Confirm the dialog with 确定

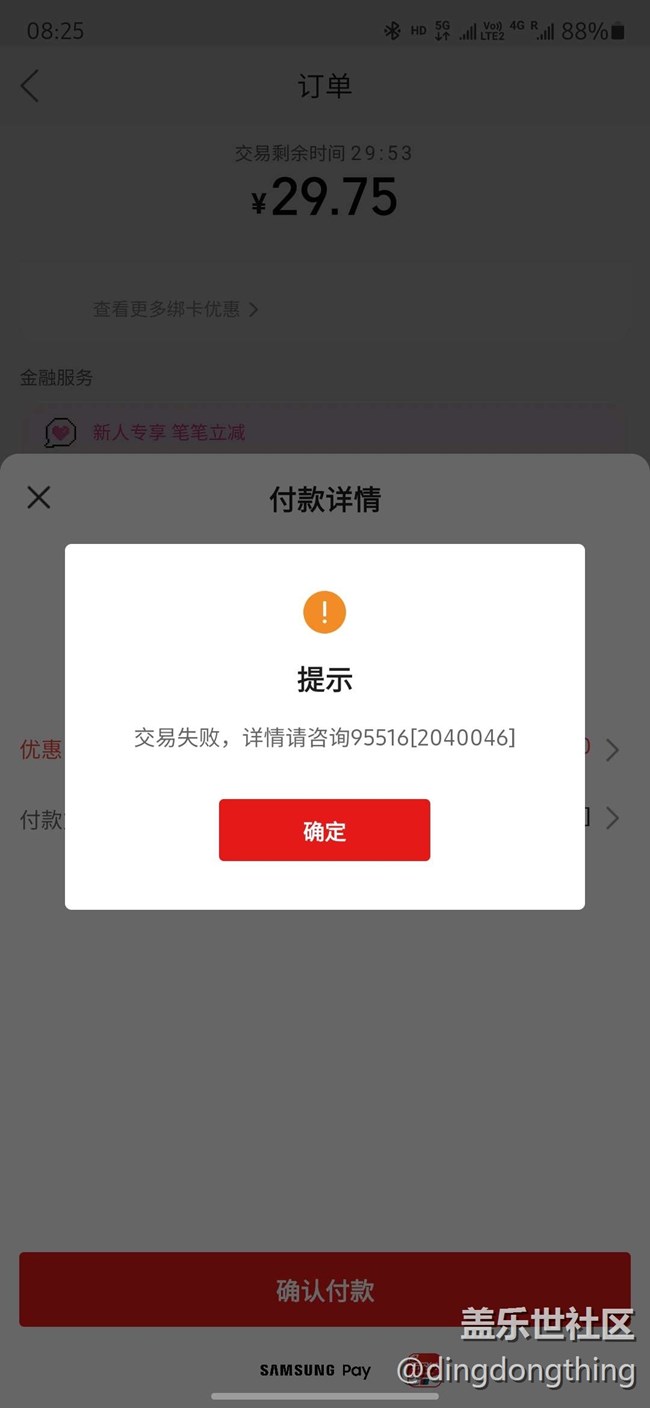[324, 830]
